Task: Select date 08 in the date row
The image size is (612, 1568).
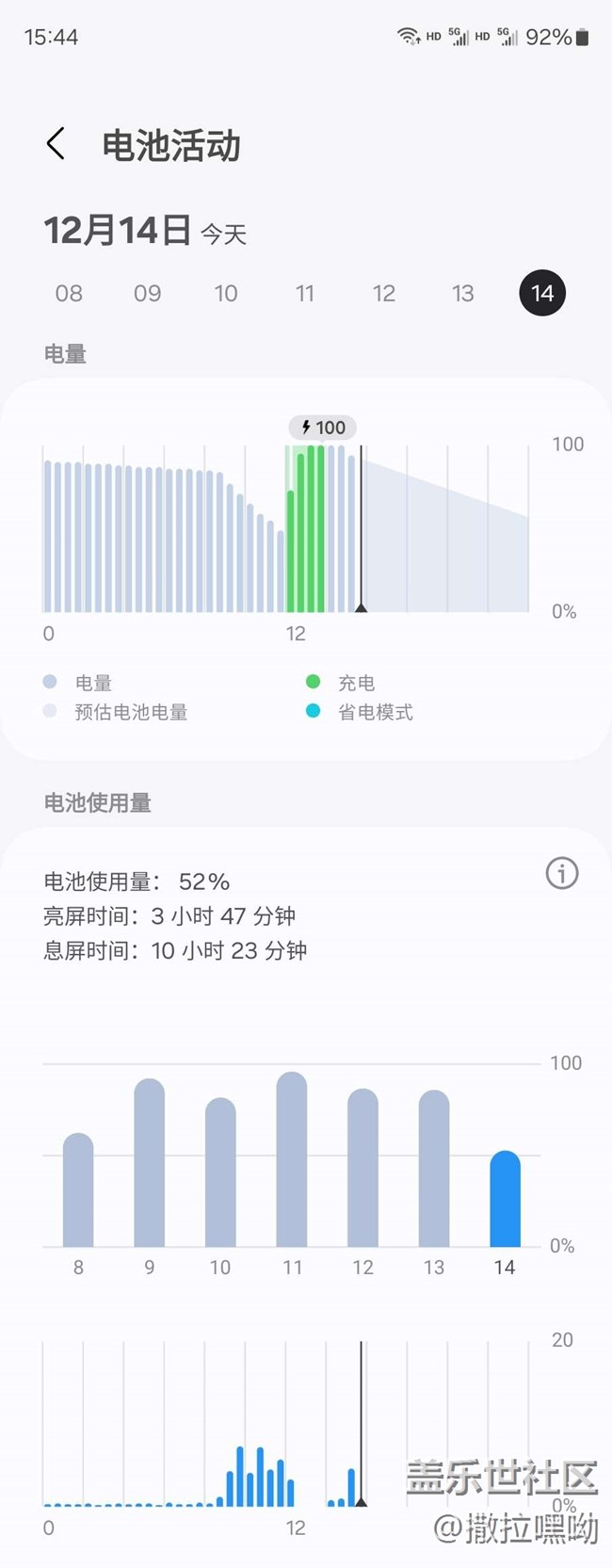Action: pos(69,293)
